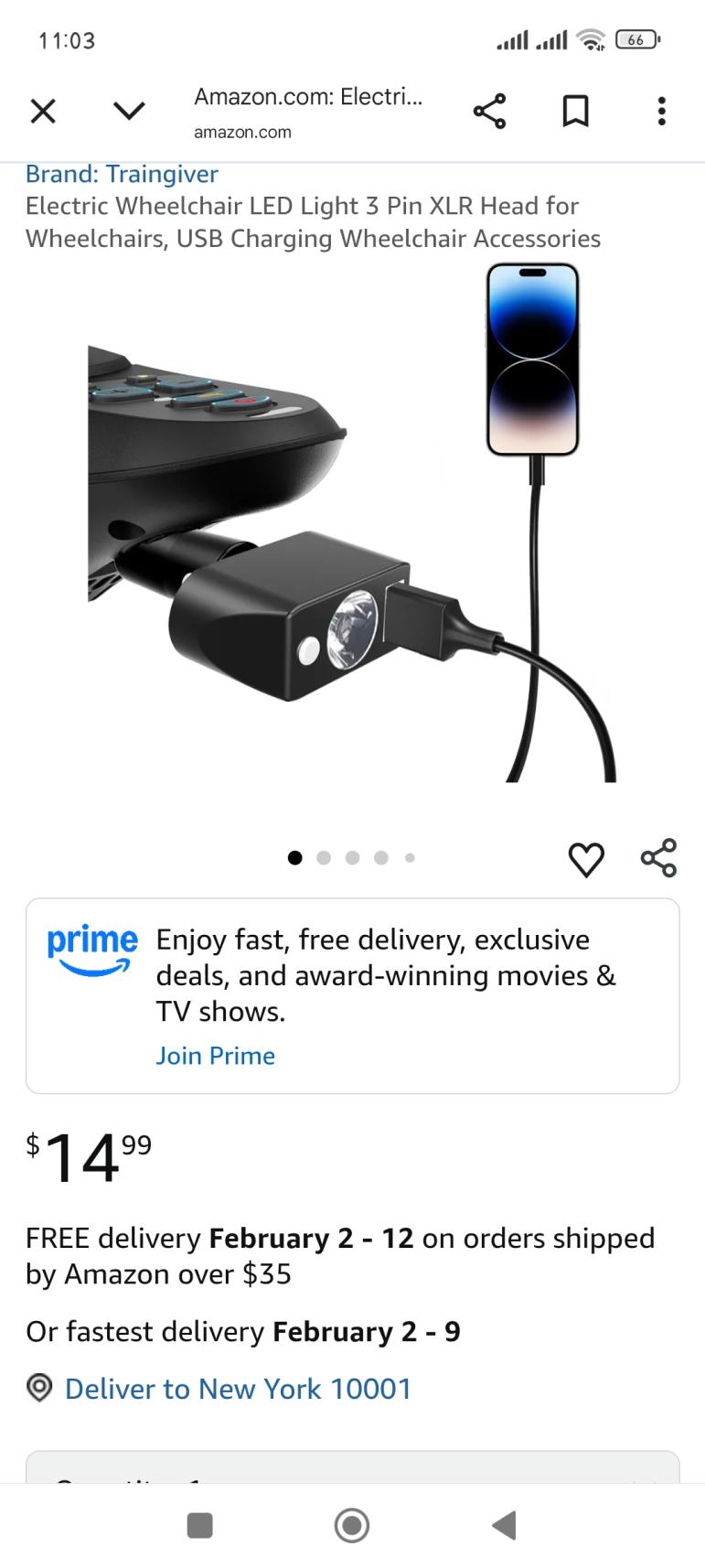Screen dimensions: 705x1568
Task: Add the product to wish list heart
Action: (x=586, y=859)
